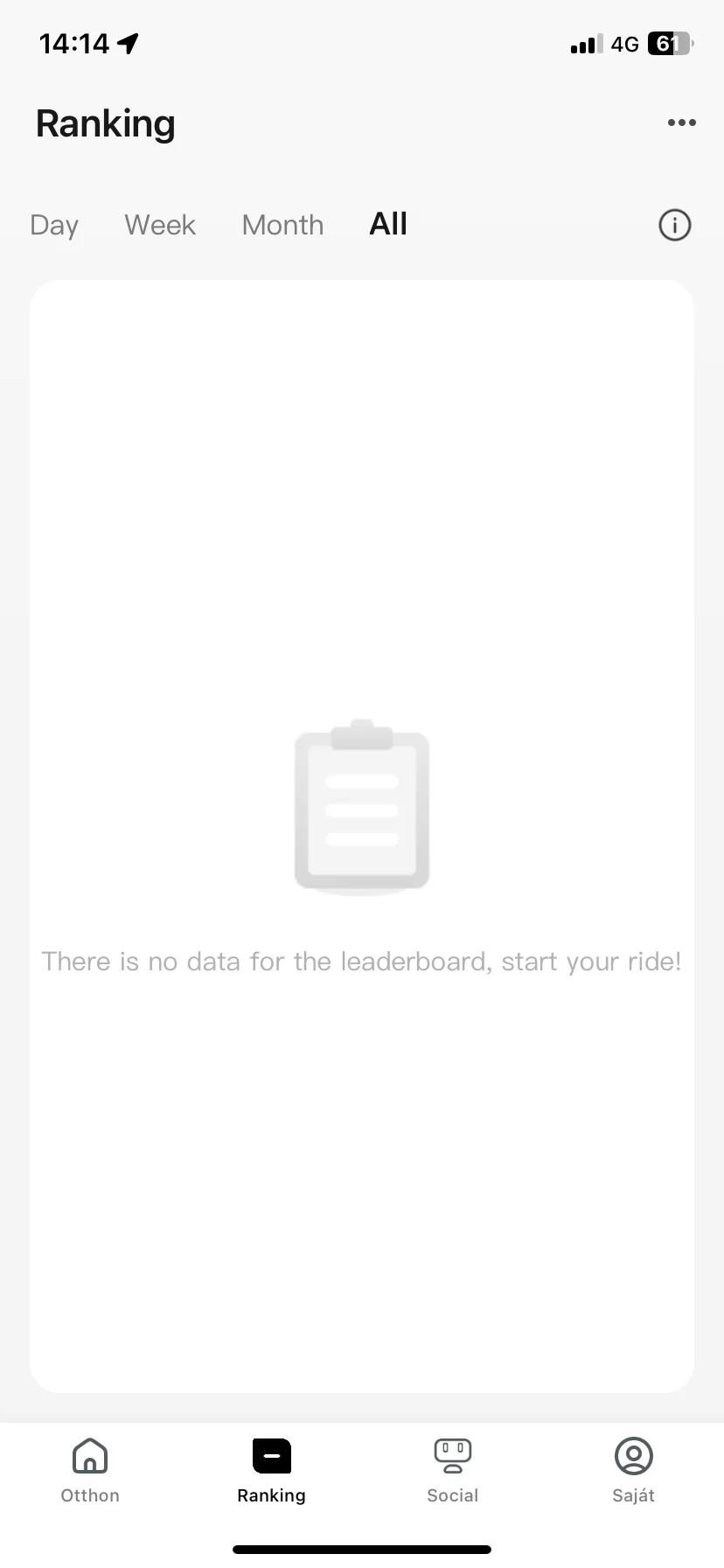This screenshot has width=724, height=1568.
Task: Tap Ranking in the bottom bar
Action: click(271, 1470)
